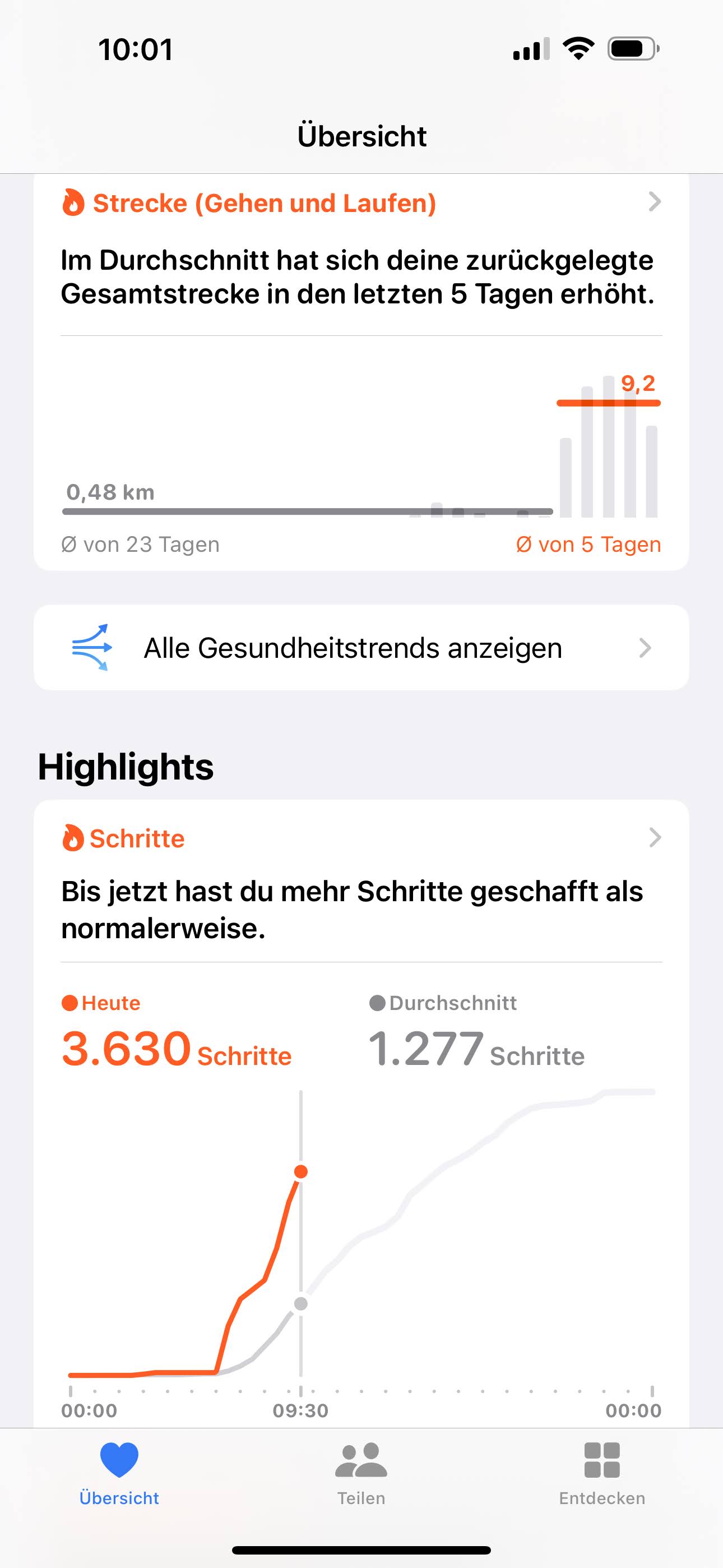Image resolution: width=723 pixels, height=1568 pixels.
Task: Switch to the Entdecken tab
Action: click(x=602, y=1474)
